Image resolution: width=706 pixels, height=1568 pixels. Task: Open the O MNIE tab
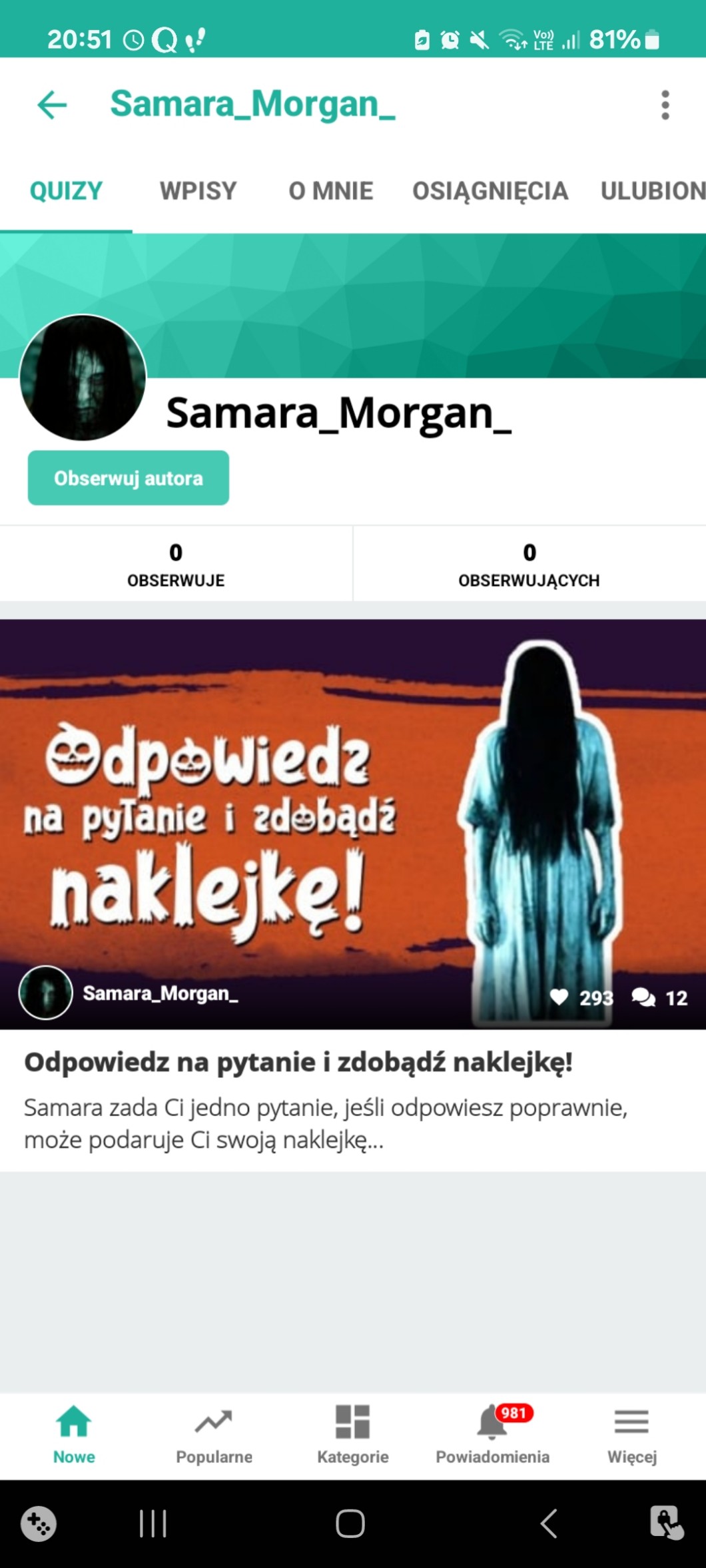click(330, 191)
